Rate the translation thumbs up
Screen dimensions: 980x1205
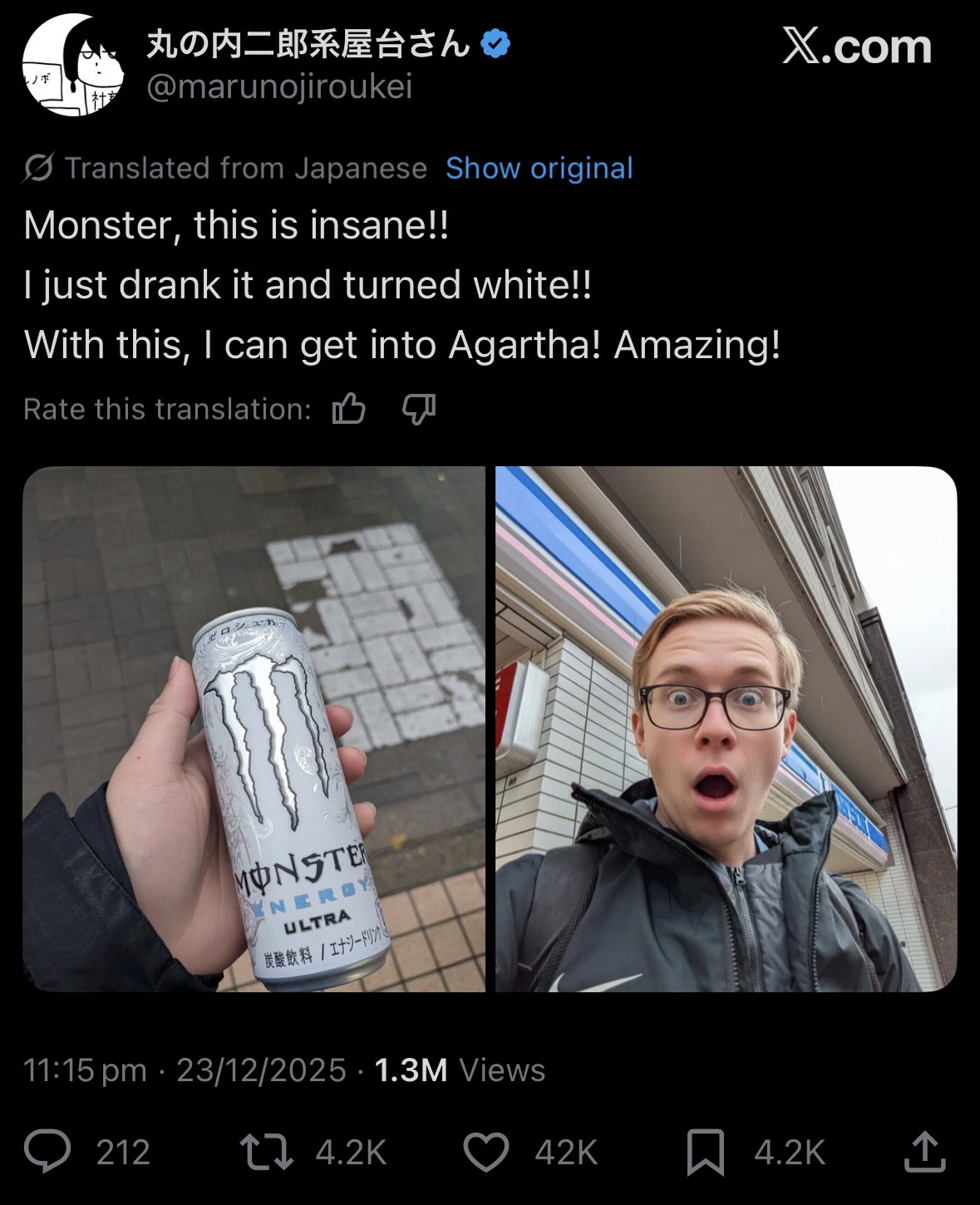pyautogui.click(x=349, y=409)
